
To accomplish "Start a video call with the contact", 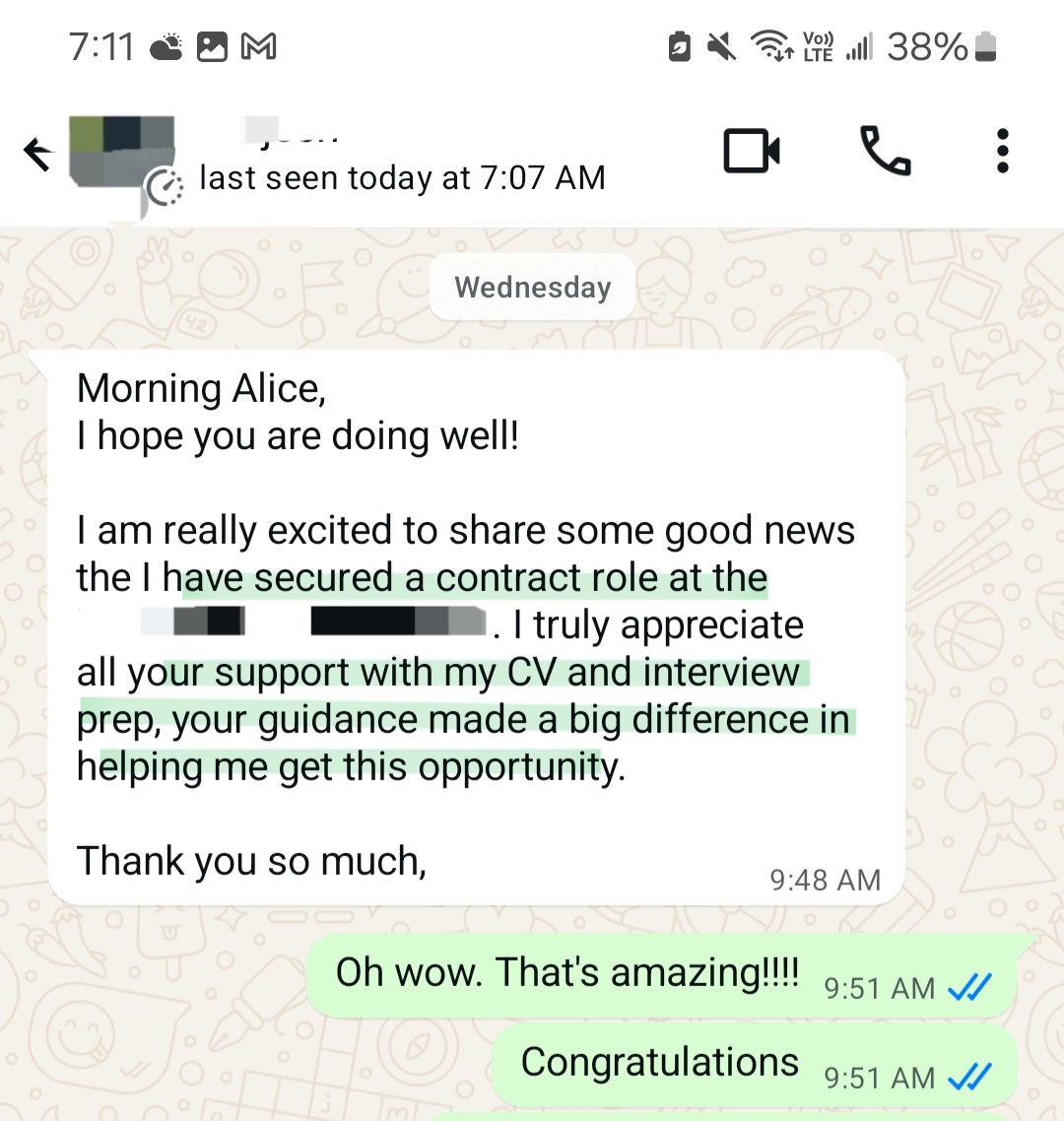I will point(752,151).
